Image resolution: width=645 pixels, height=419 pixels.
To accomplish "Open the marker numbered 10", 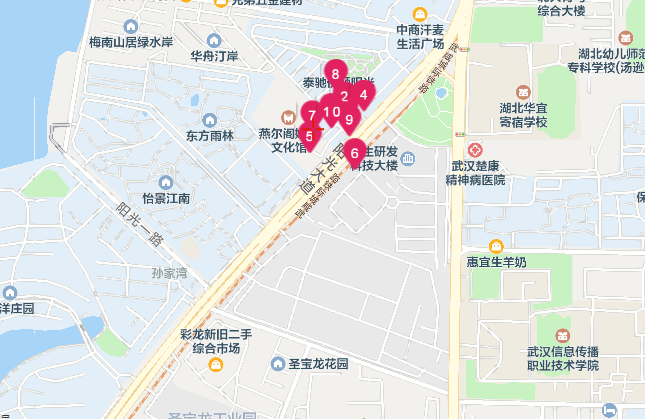I will coord(331,110).
